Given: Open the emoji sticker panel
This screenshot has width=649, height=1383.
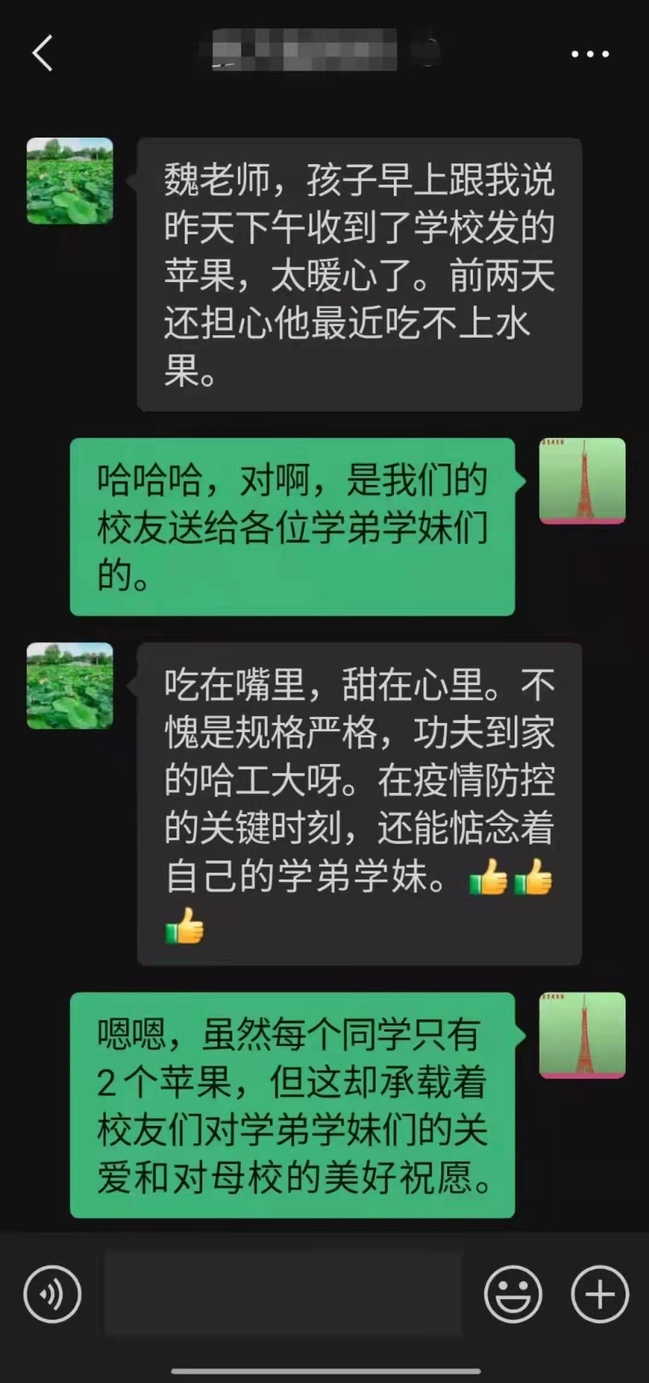Looking at the screenshot, I should pos(513,1295).
